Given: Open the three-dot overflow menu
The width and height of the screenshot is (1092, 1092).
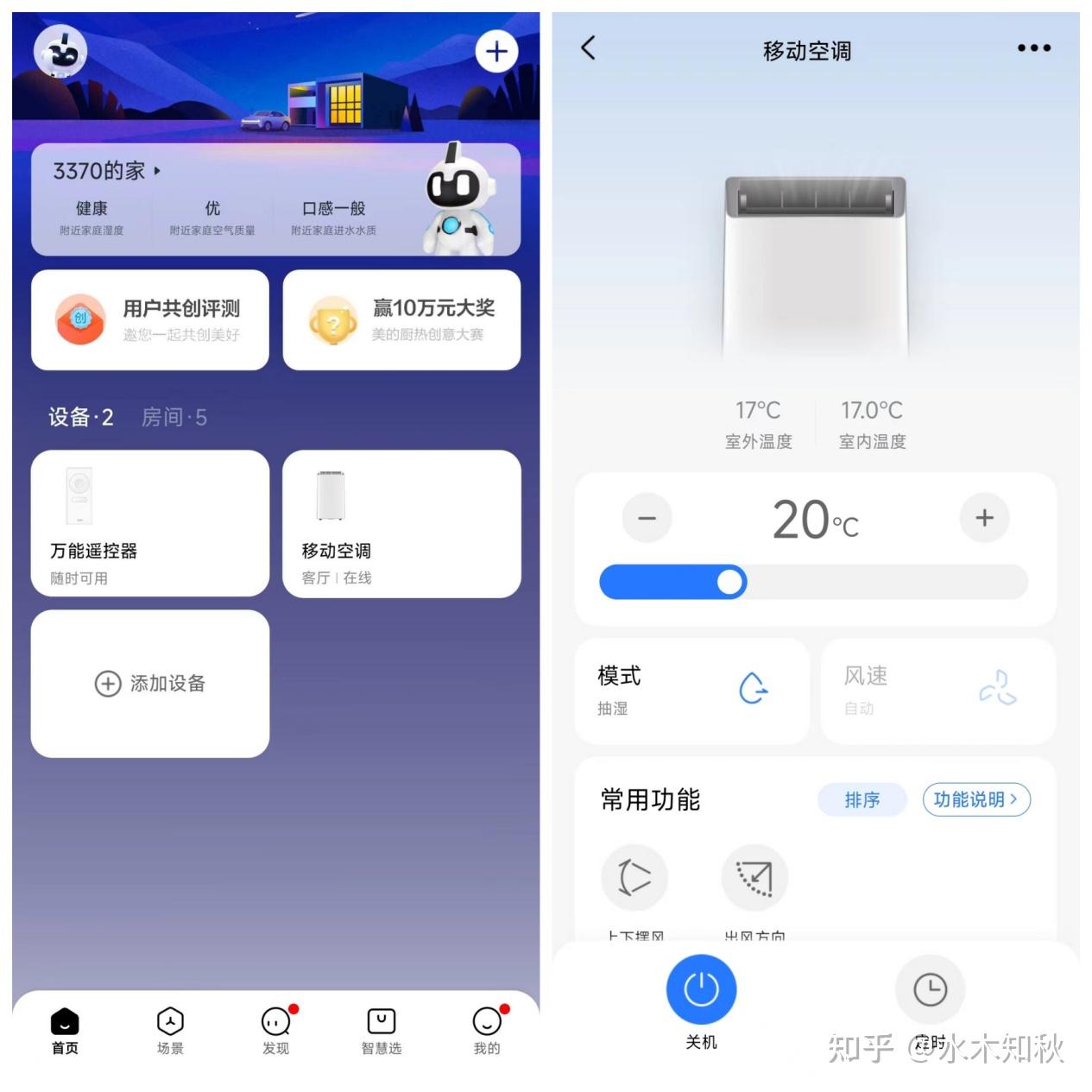Looking at the screenshot, I should pyautogui.click(x=1033, y=48).
